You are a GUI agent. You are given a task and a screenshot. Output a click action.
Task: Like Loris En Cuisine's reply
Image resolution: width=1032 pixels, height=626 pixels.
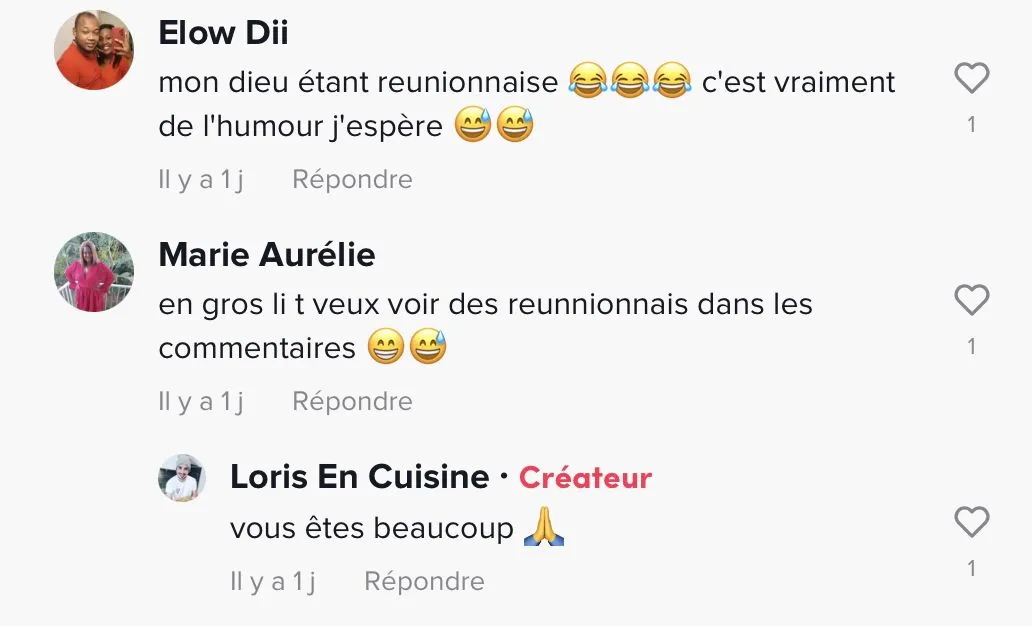click(x=971, y=522)
